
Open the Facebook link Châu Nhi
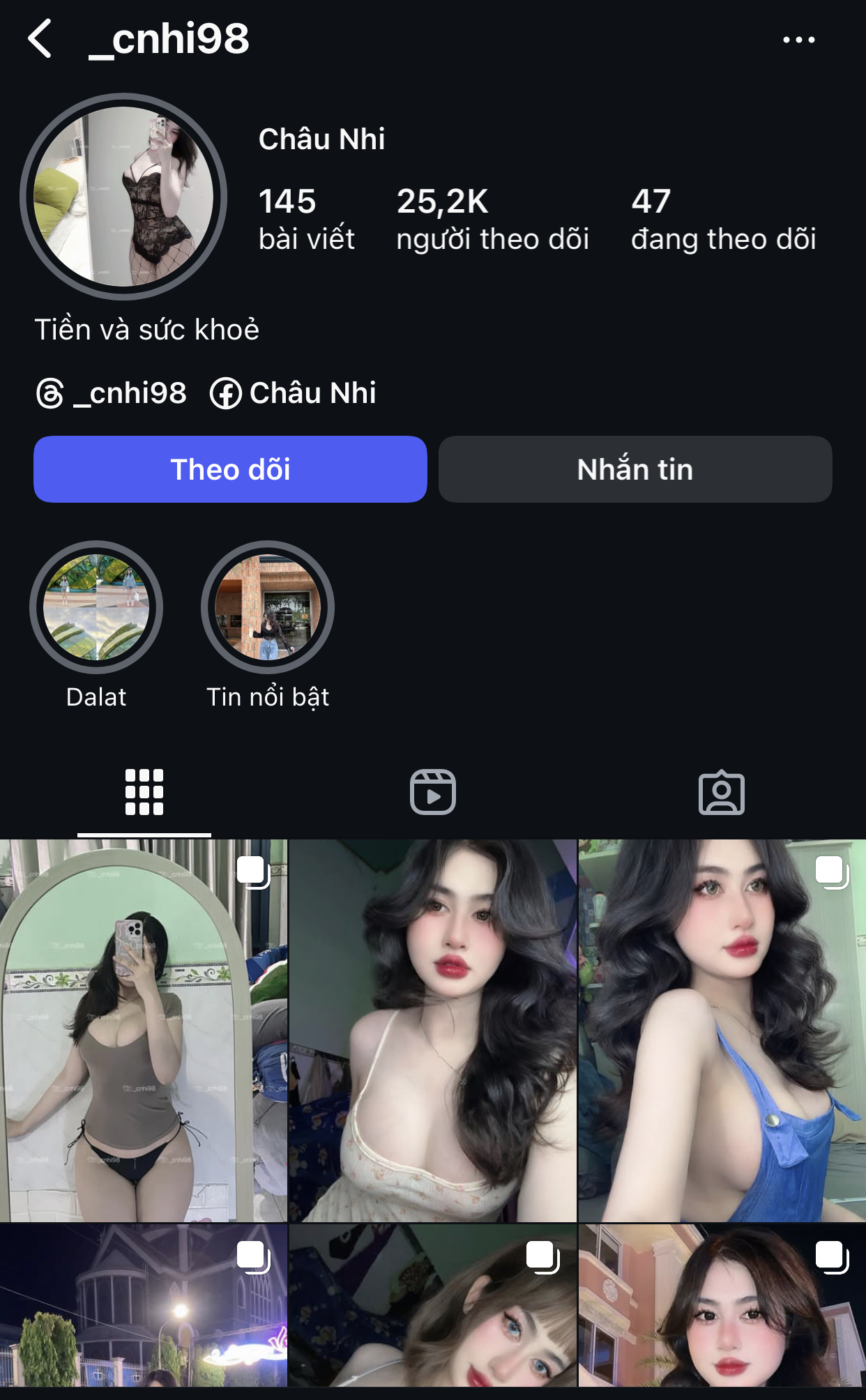(x=294, y=393)
